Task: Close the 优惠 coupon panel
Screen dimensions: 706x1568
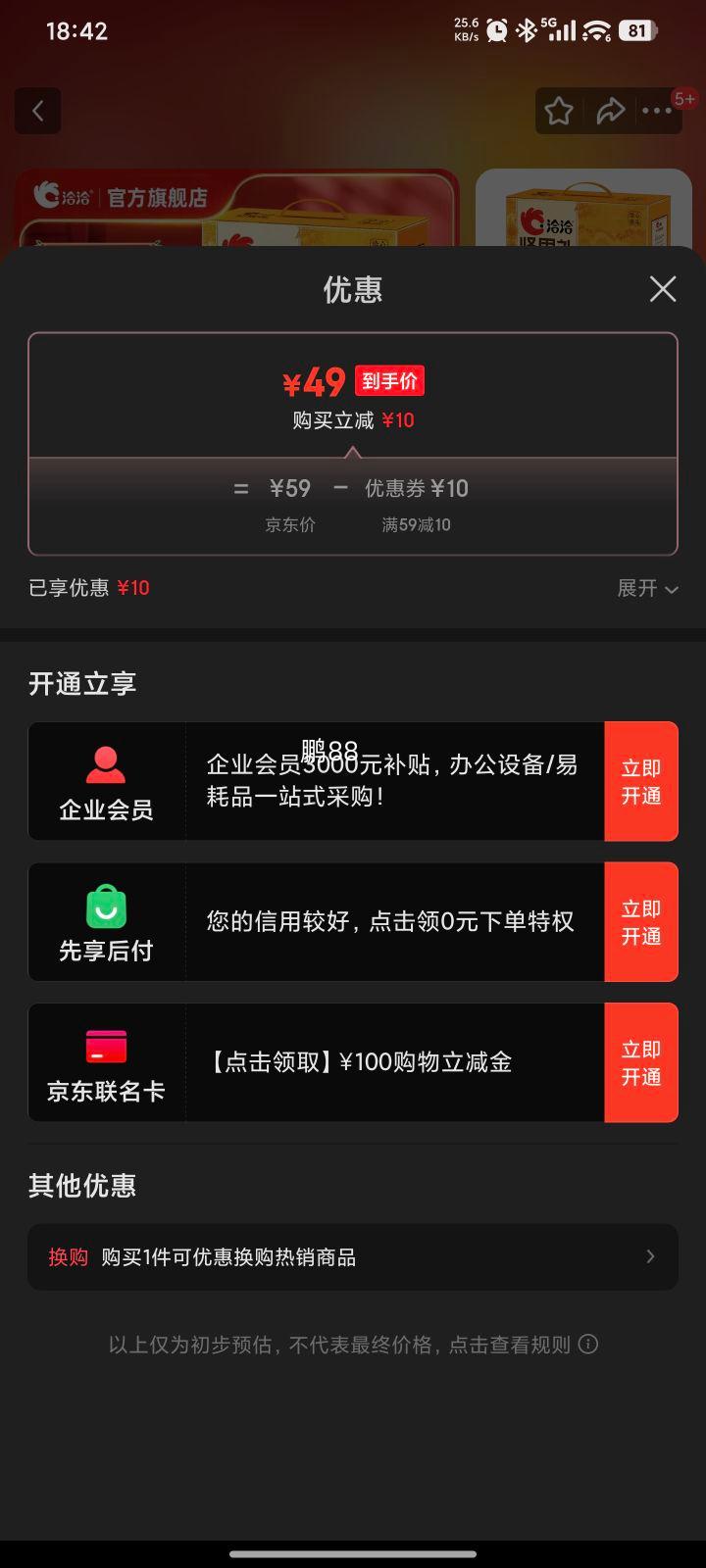Action: pyautogui.click(x=663, y=289)
